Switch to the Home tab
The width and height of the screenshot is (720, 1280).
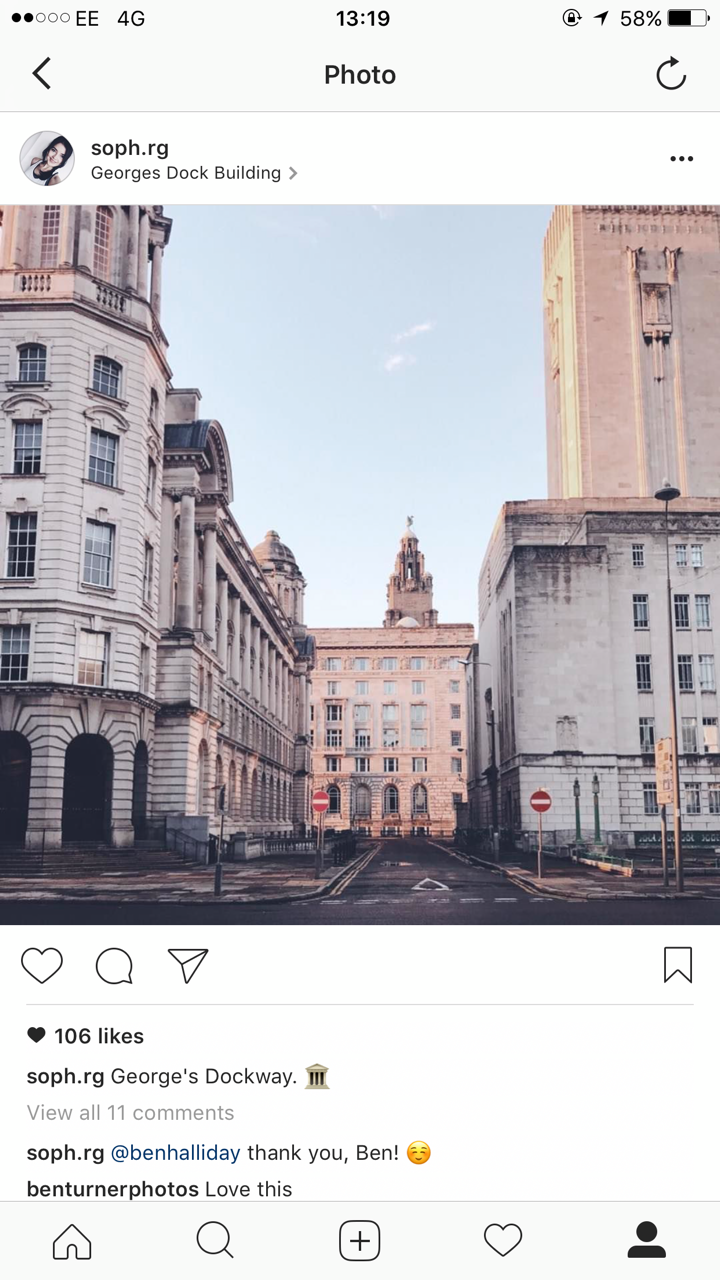click(x=72, y=1241)
